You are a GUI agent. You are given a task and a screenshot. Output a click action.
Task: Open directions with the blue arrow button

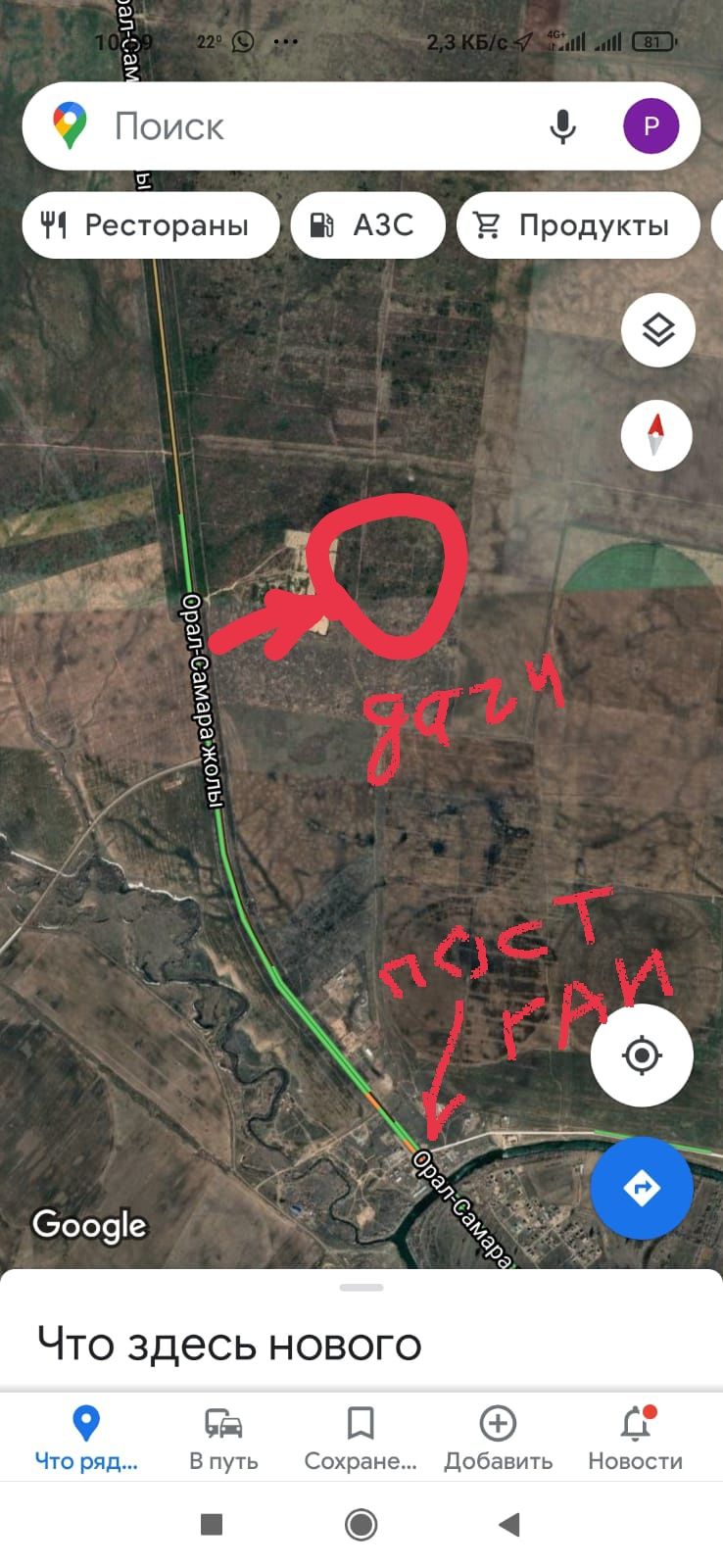click(x=642, y=1188)
